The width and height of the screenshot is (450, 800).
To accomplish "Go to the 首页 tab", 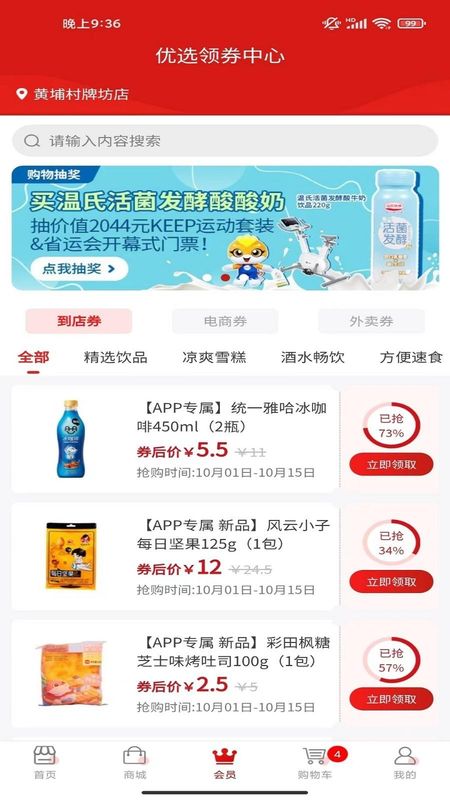I will [45, 763].
